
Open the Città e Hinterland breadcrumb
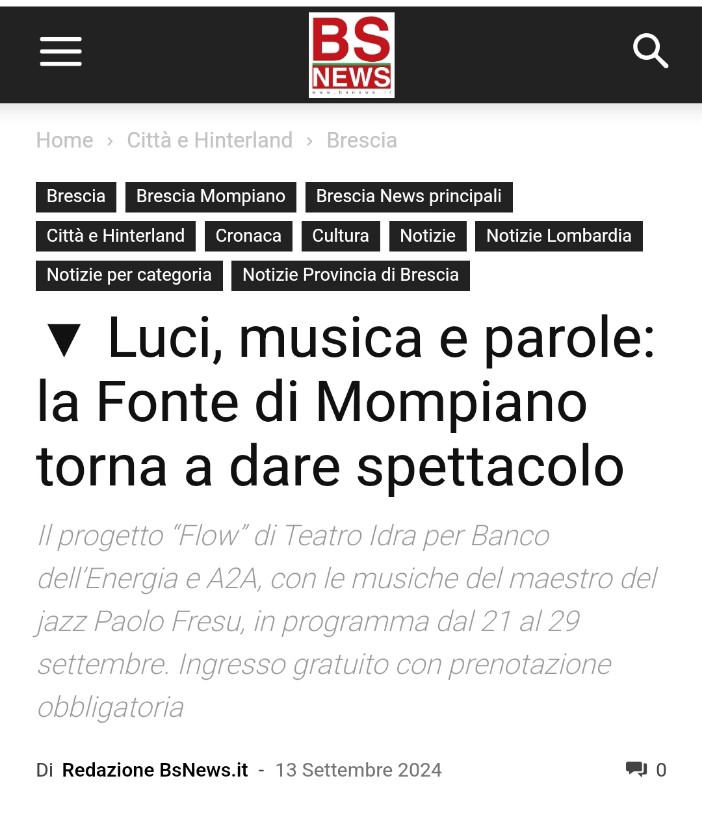[x=210, y=141]
